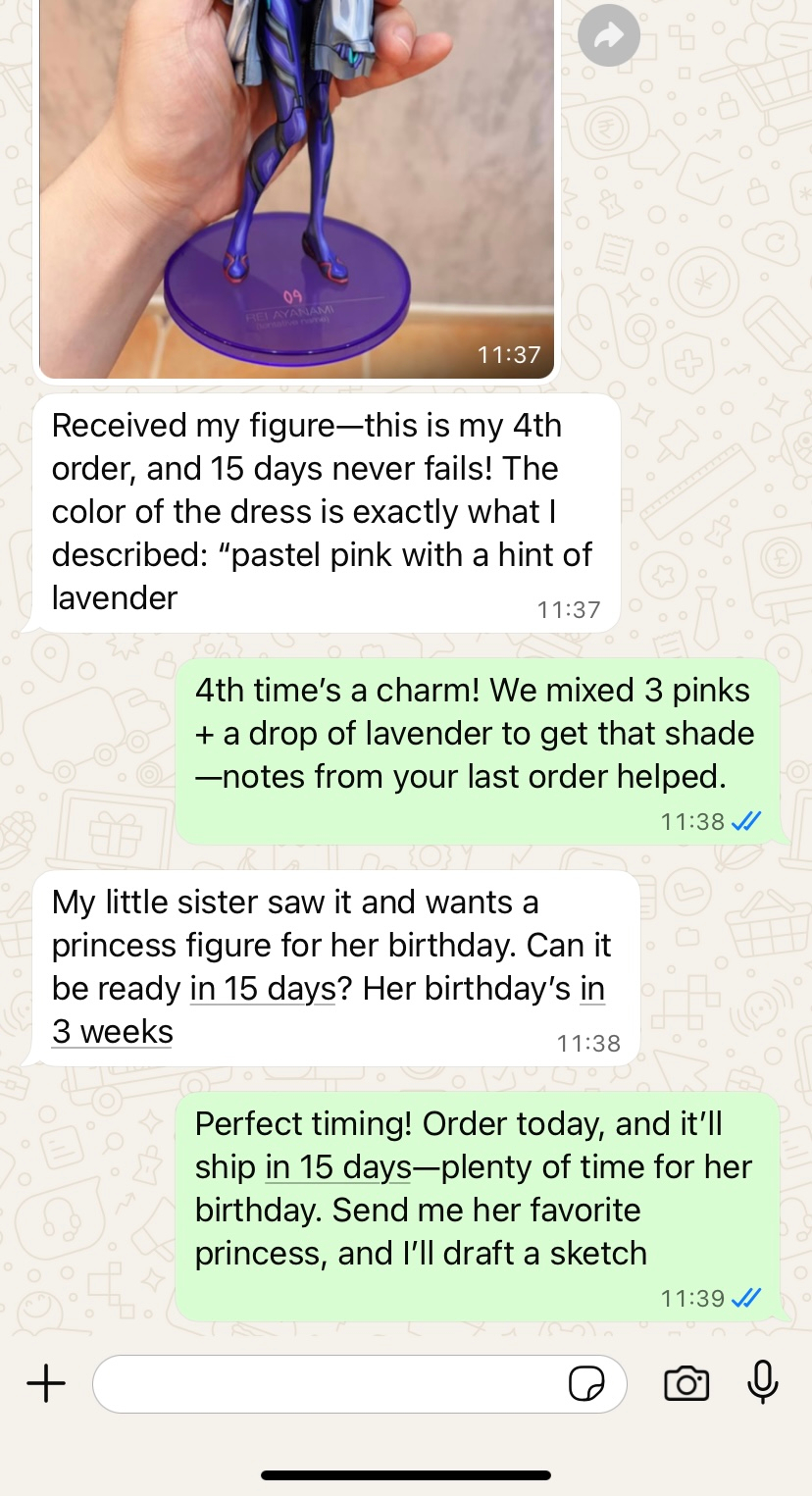Open the plus attachment menu

coord(45,1384)
